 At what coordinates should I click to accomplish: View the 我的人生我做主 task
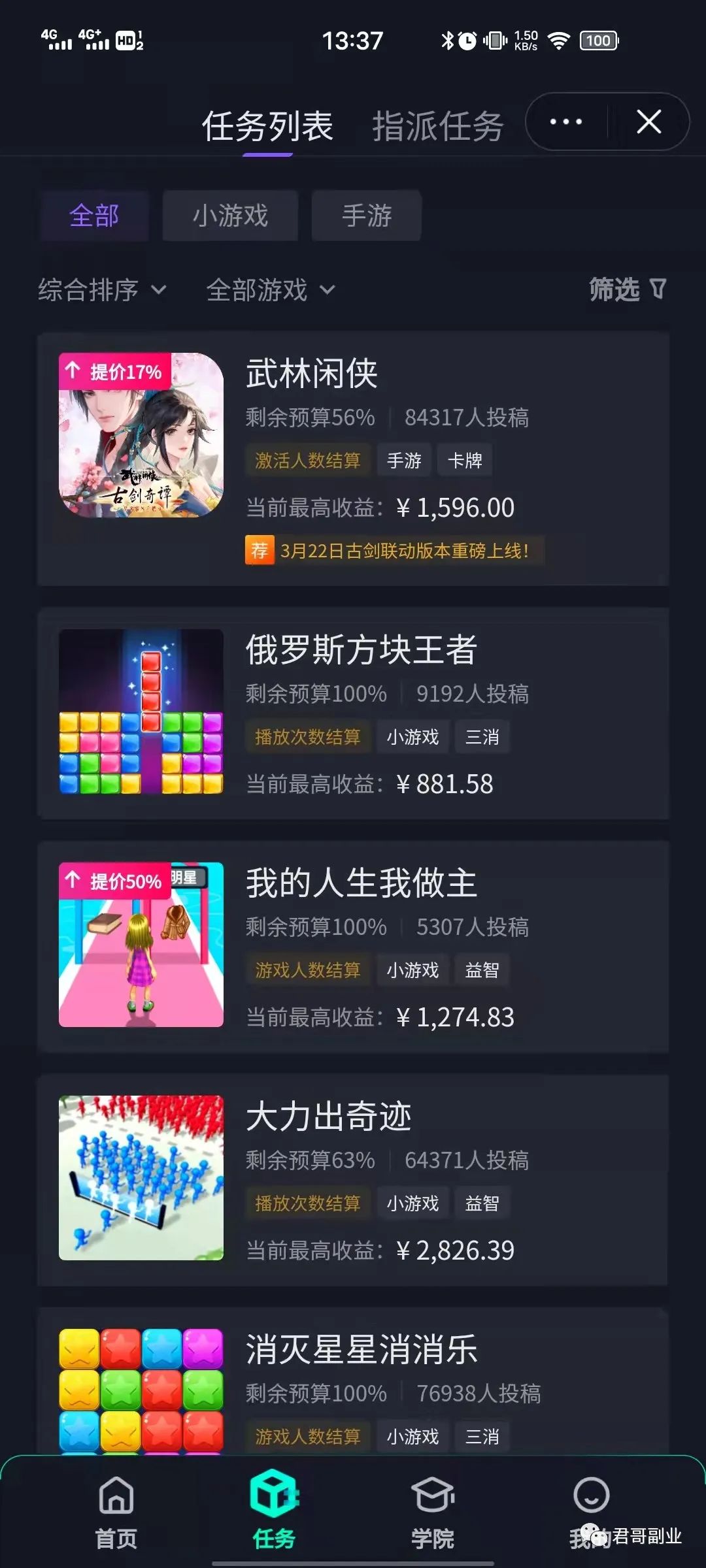coord(353,946)
